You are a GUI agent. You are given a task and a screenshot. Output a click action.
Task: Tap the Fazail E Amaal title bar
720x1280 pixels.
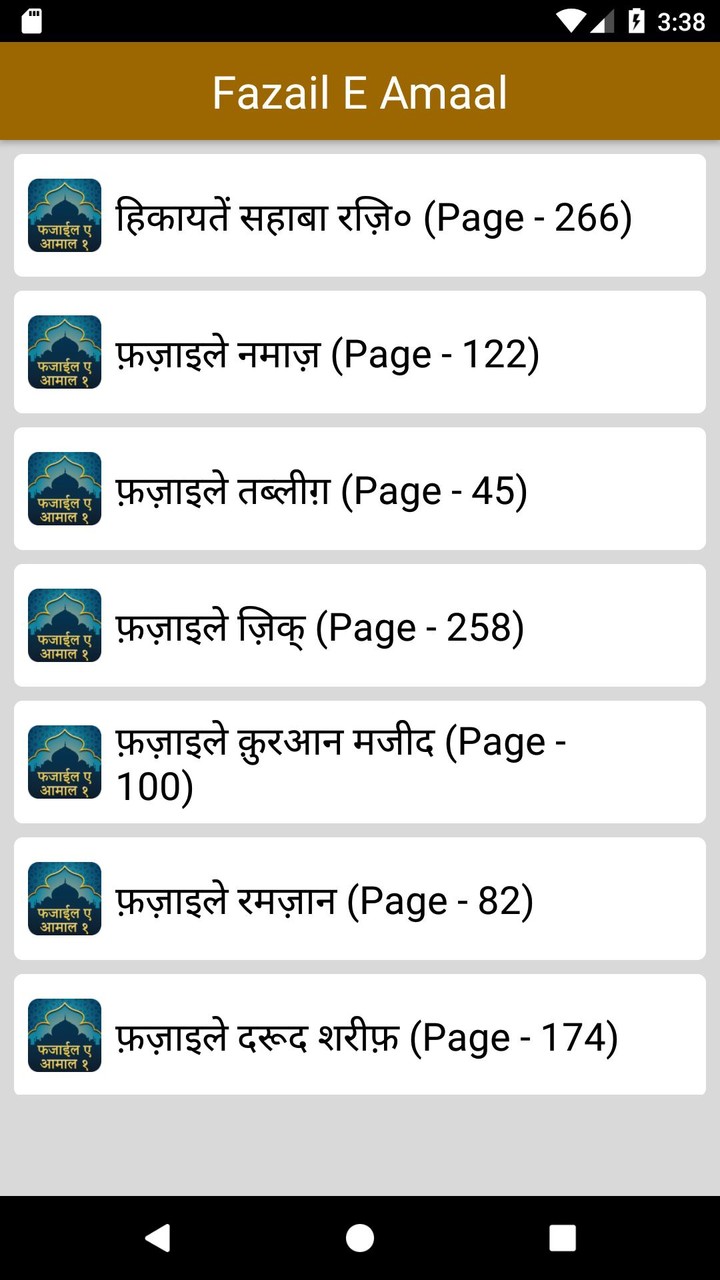click(360, 91)
